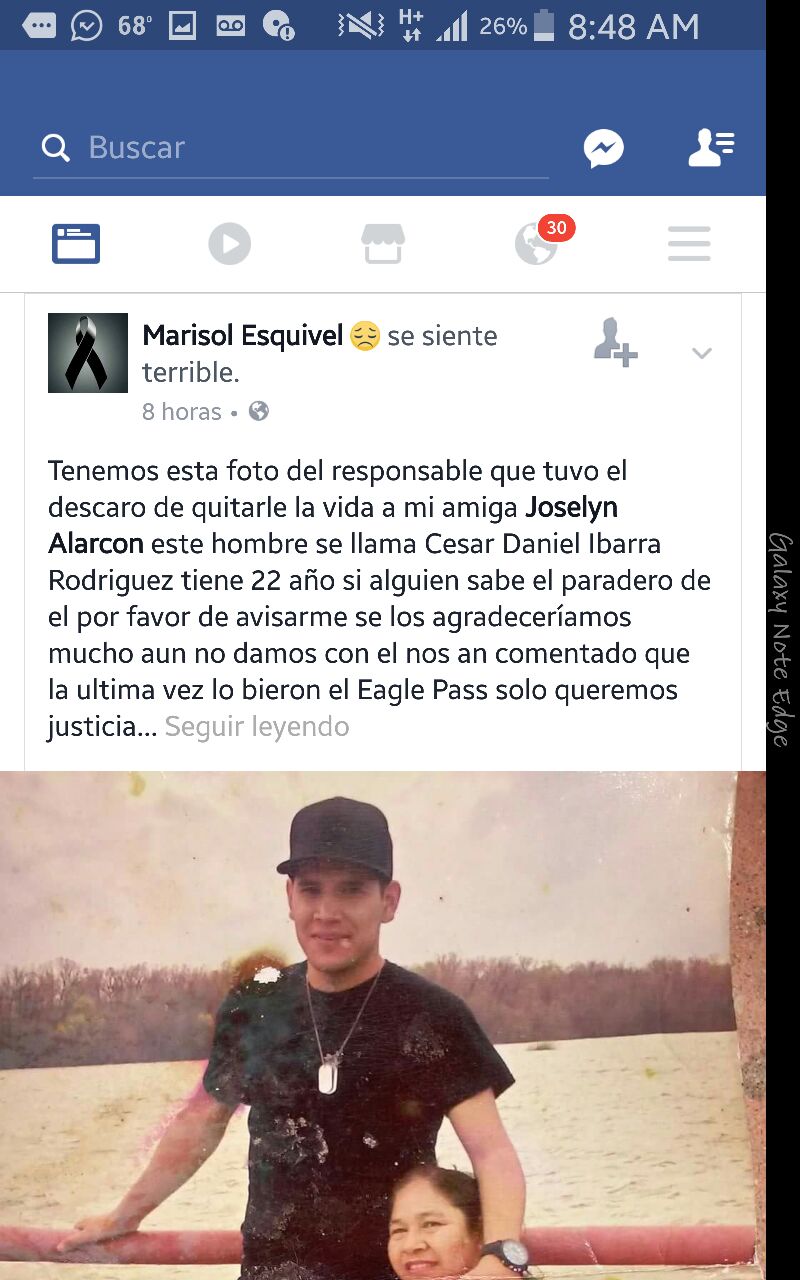The height and width of the screenshot is (1280, 800).
Task: Open the hamburger menu tab
Action: tap(689, 244)
